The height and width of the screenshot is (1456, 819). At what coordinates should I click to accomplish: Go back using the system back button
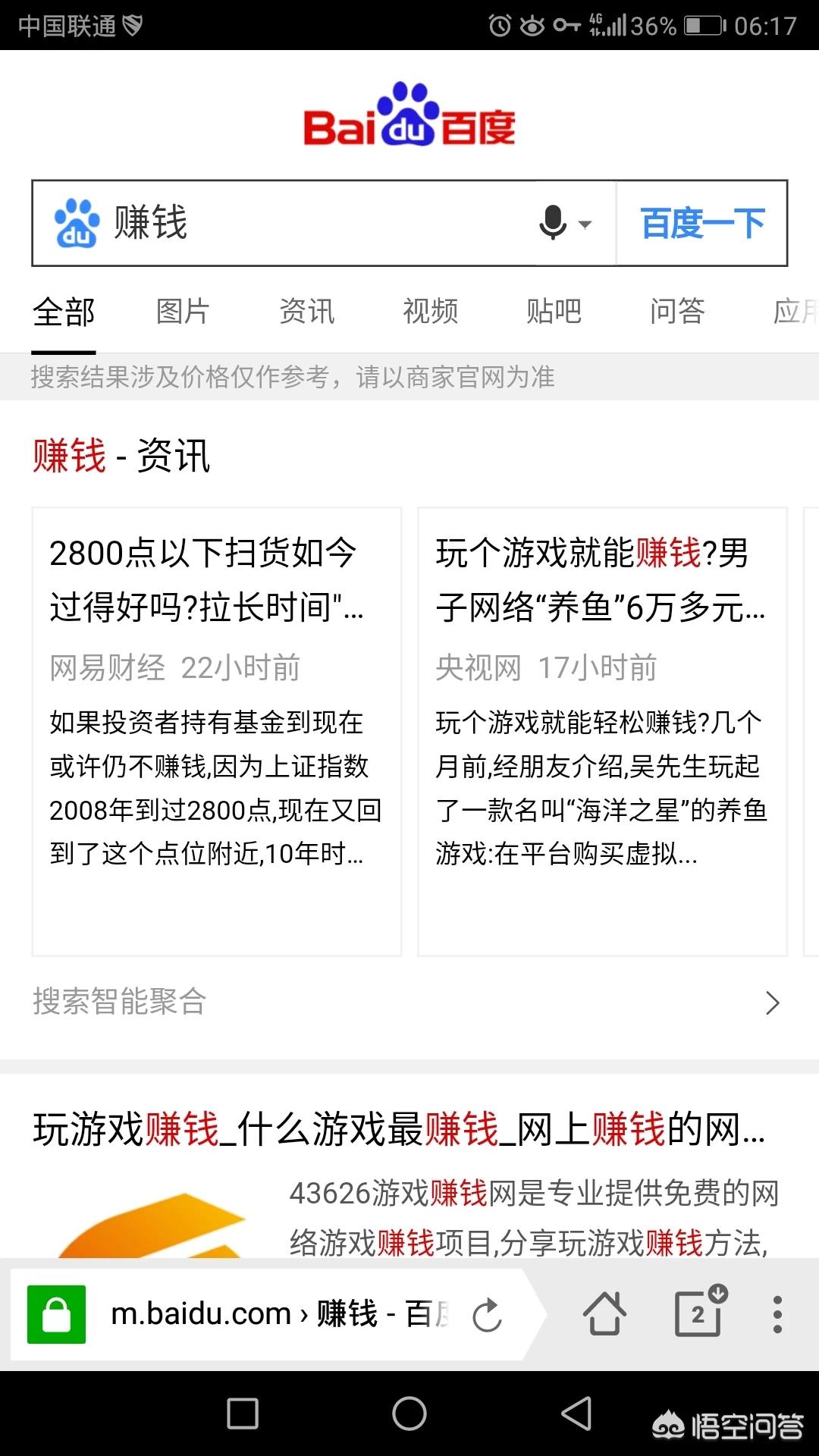pos(576,1414)
